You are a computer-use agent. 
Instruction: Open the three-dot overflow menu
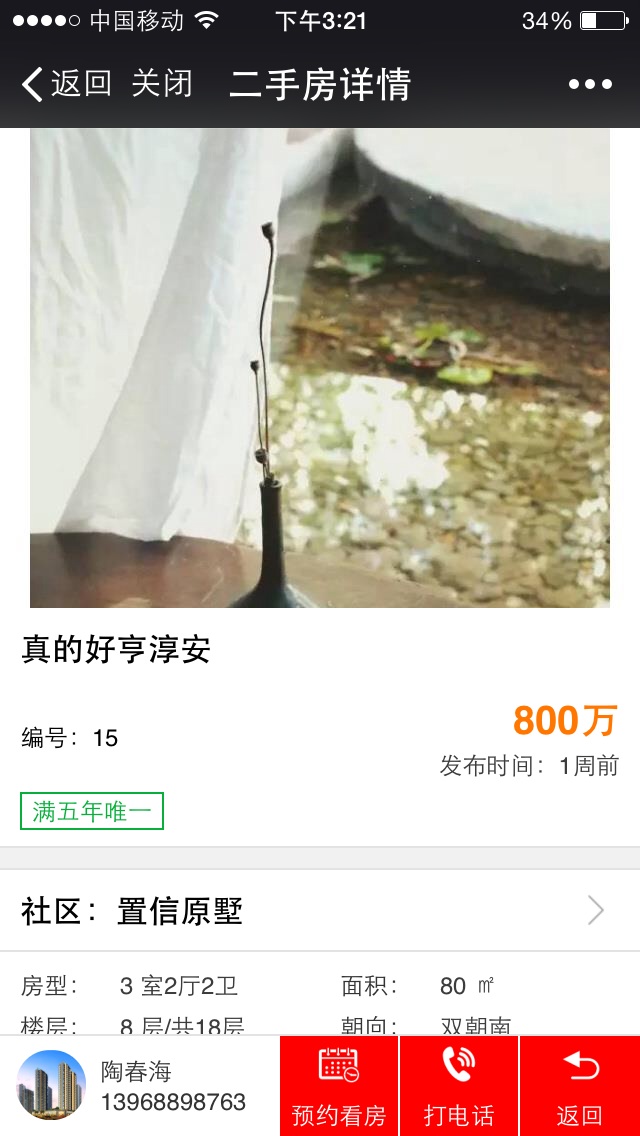[x=590, y=85]
